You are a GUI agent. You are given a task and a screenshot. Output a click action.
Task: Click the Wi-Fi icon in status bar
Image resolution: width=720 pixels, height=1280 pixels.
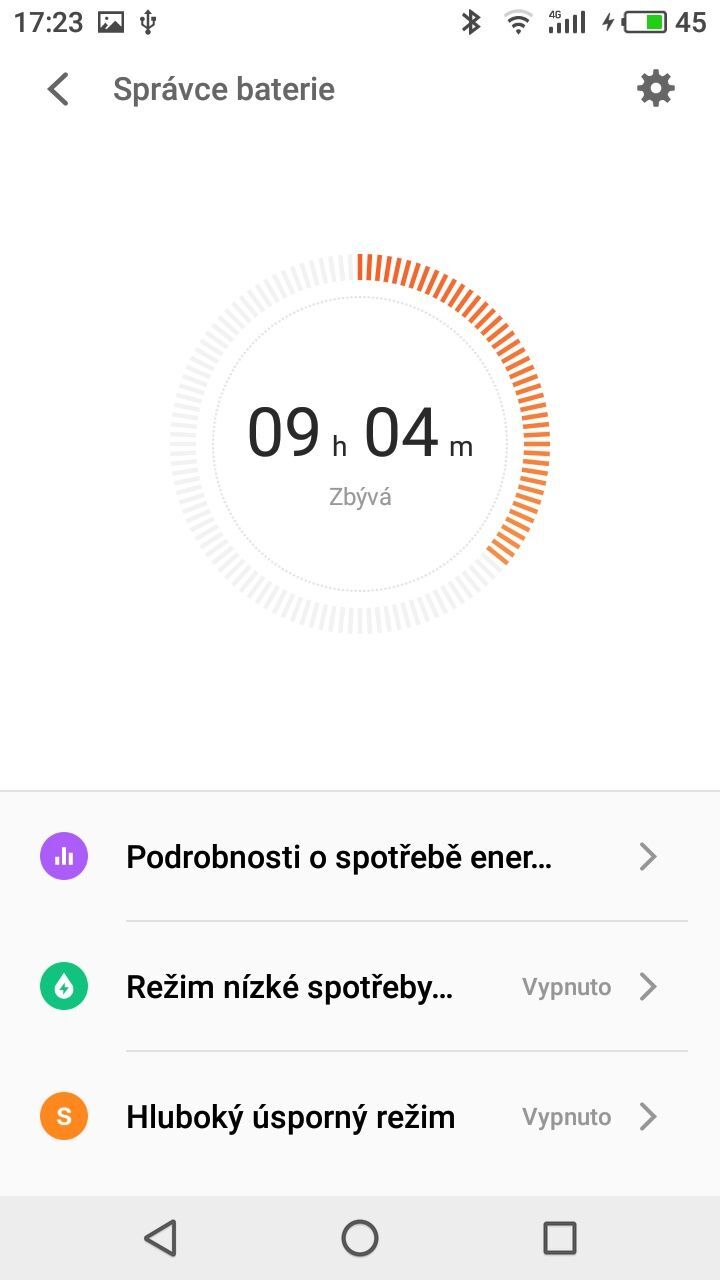coord(517,20)
